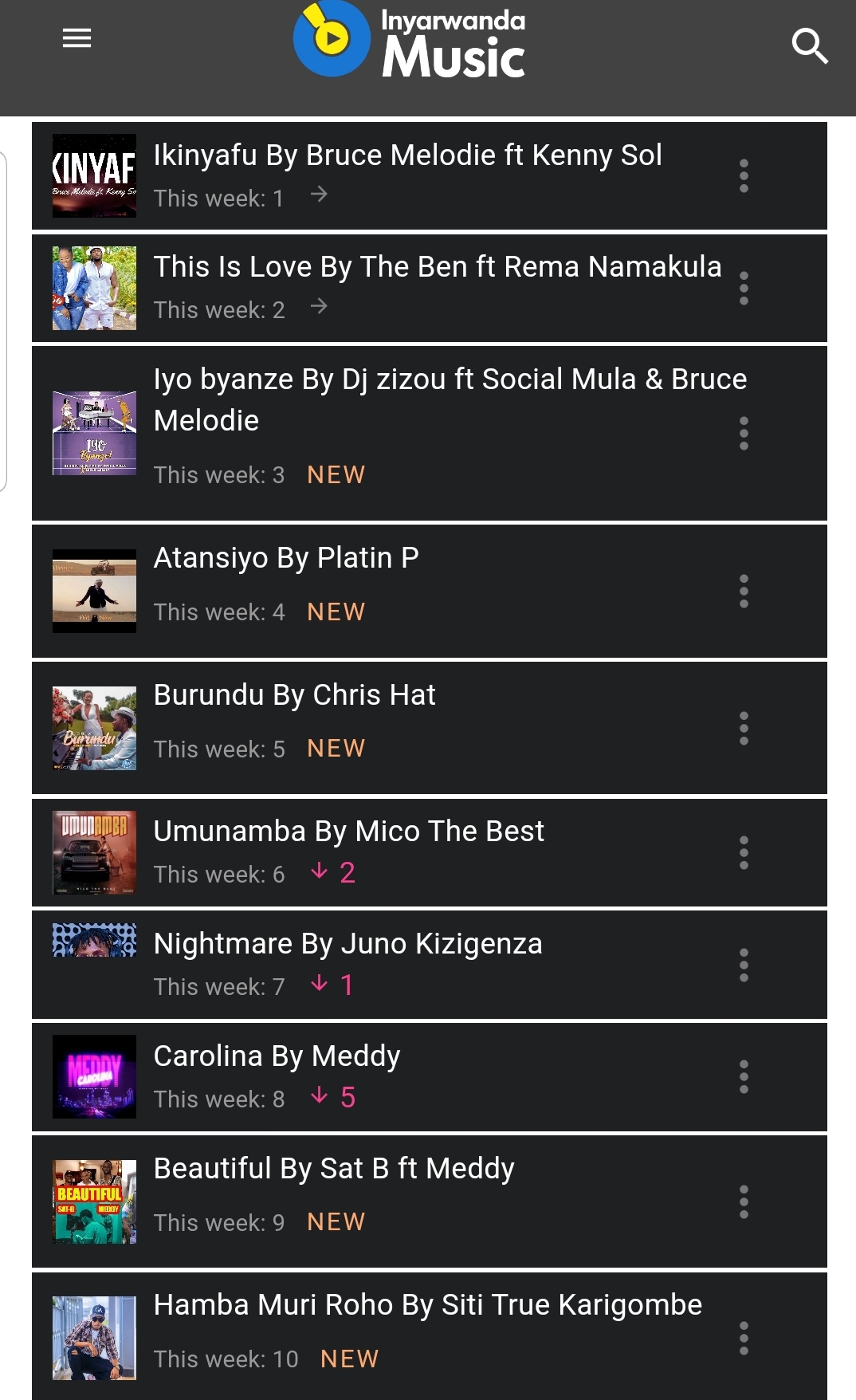
Task: Open Atansiyo by Platin P
Action: pos(285,558)
